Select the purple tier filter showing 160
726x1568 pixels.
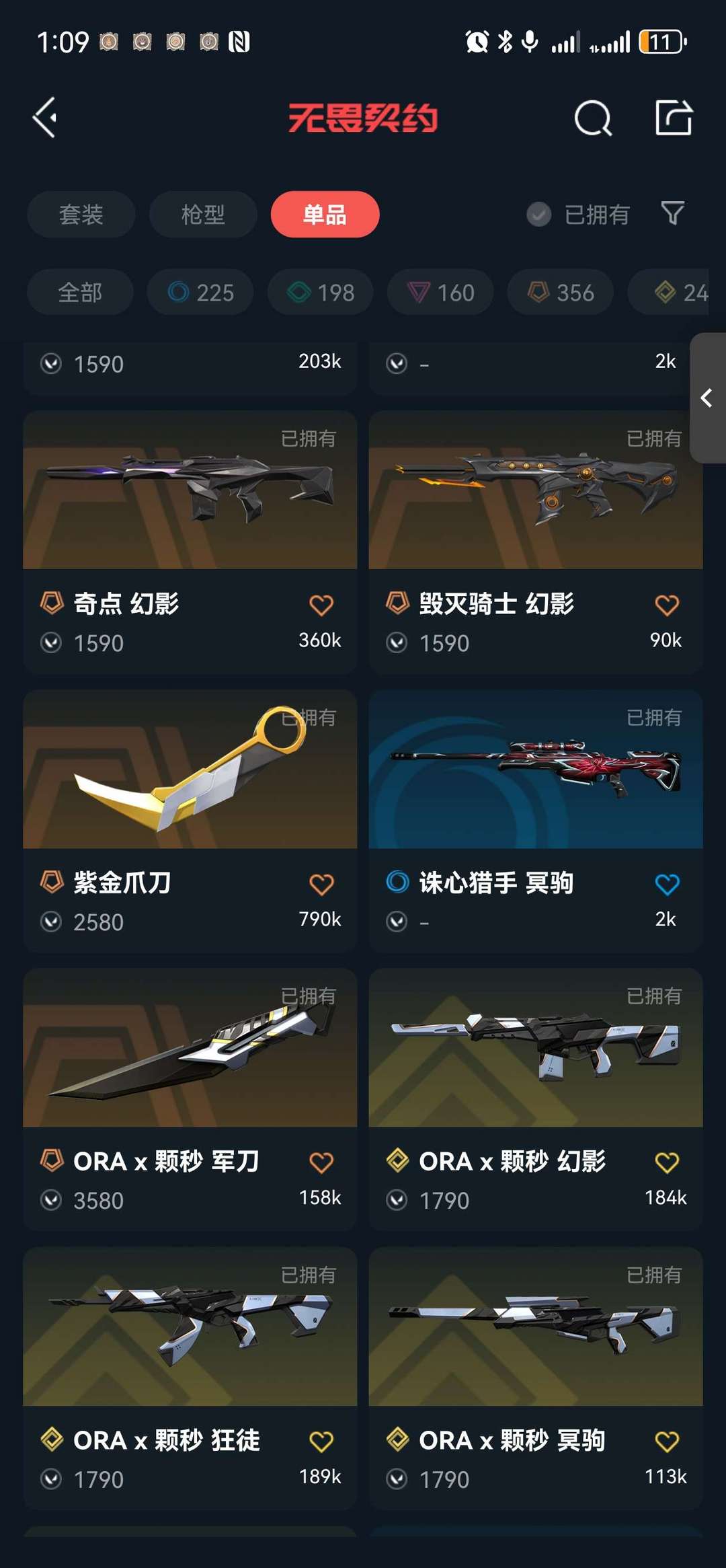(x=440, y=292)
